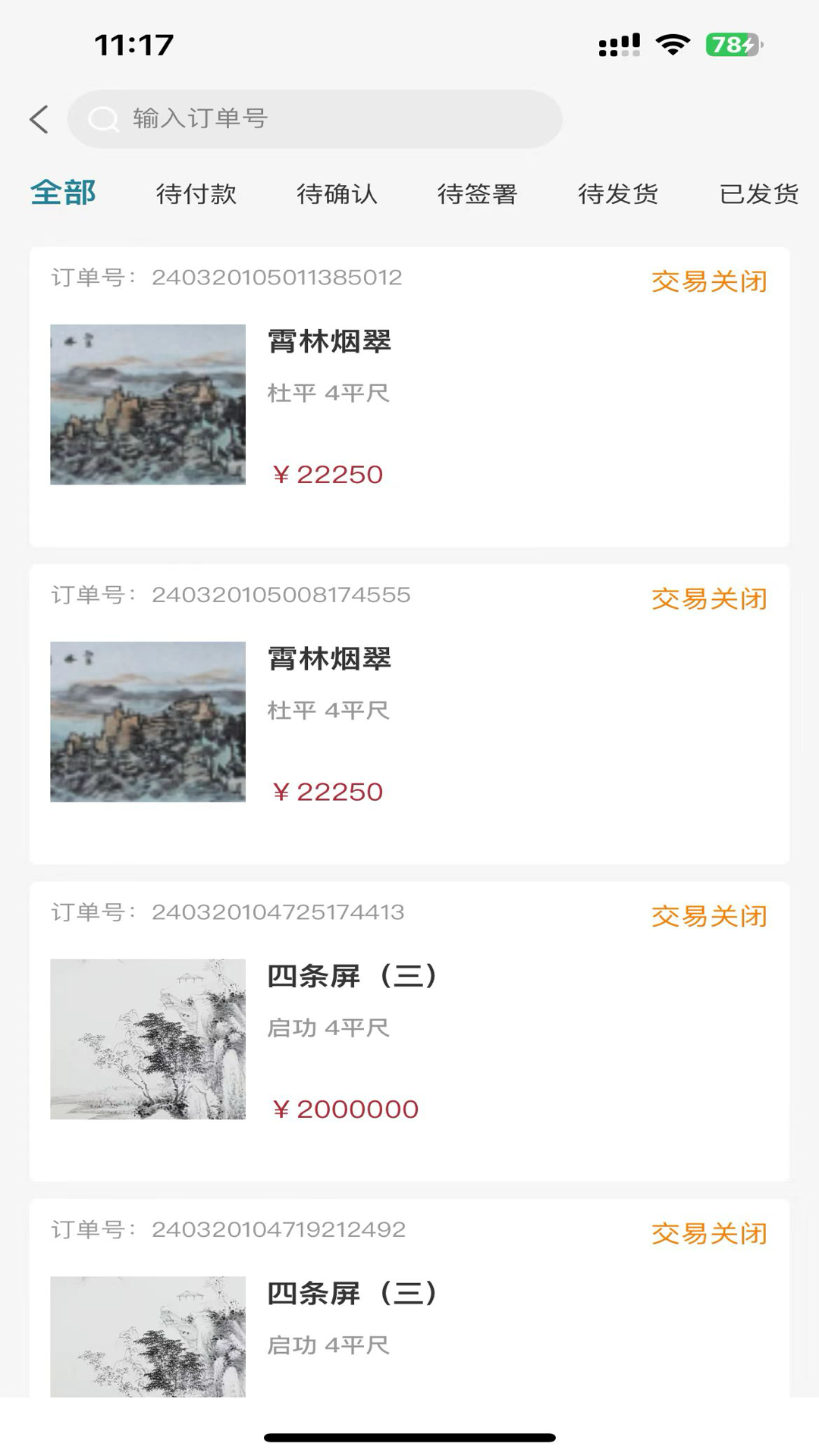This screenshot has width=819, height=1456.
Task: Tap 交易关闭 on the 2000000 yuan order
Action: click(710, 916)
